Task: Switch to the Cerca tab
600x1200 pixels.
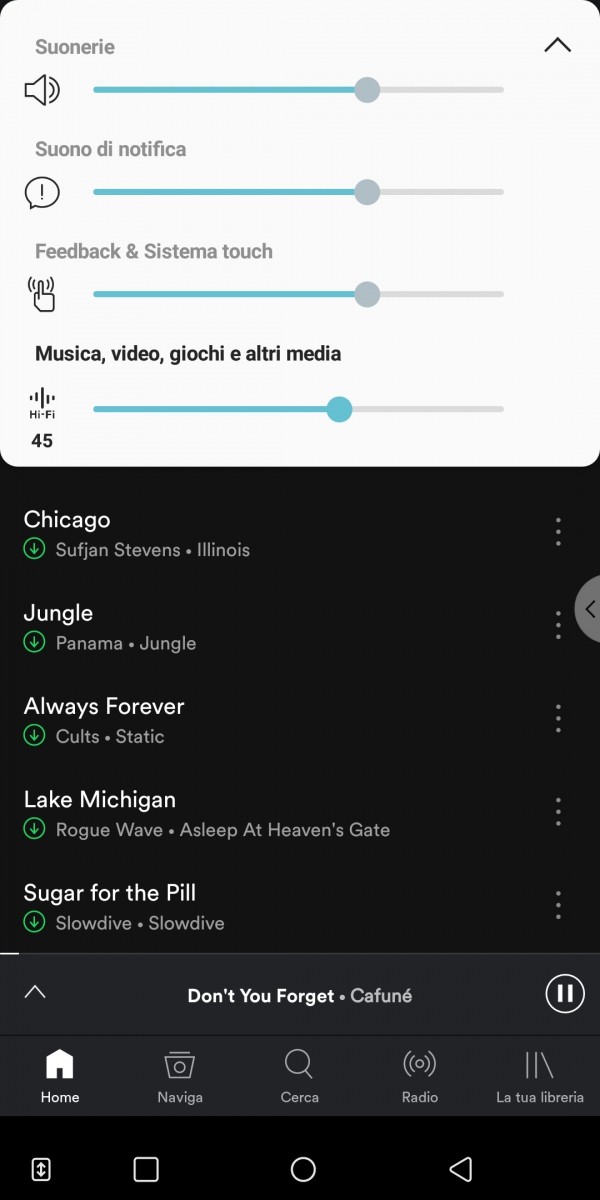Action: pos(300,1076)
